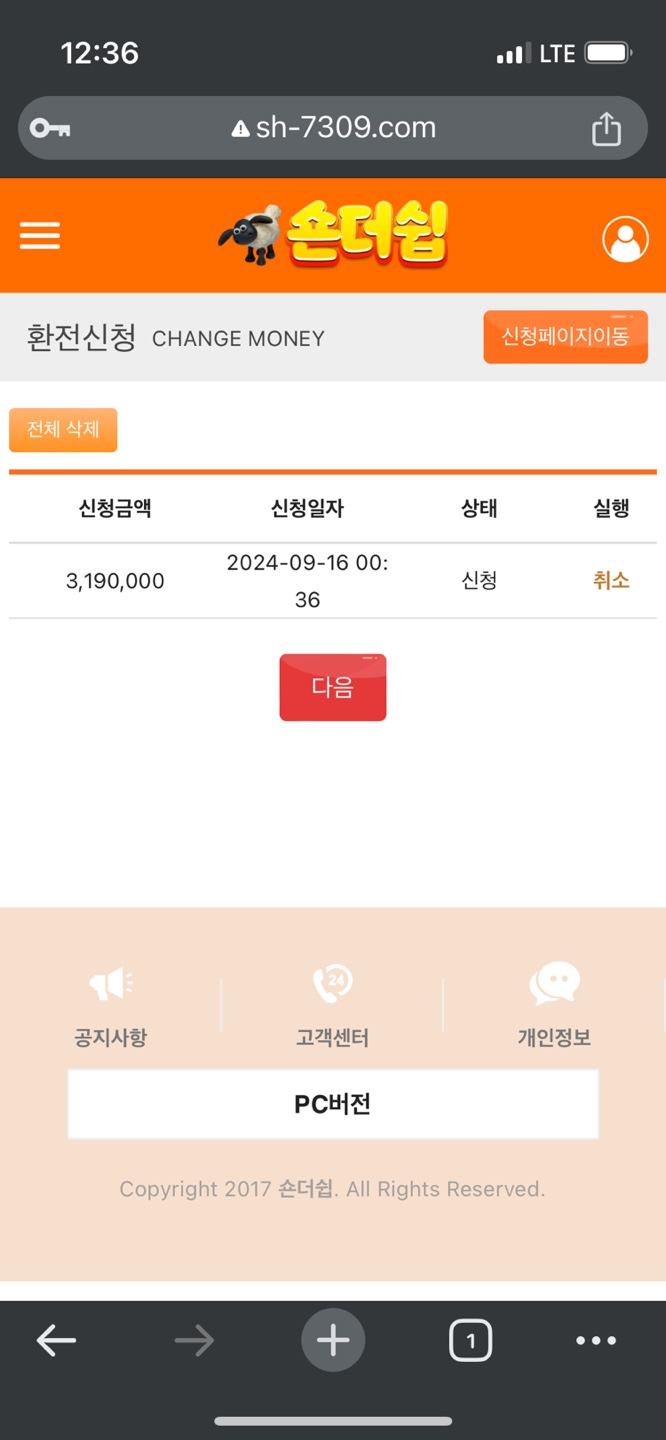Delete all with 전체 삭제 button

[63, 430]
